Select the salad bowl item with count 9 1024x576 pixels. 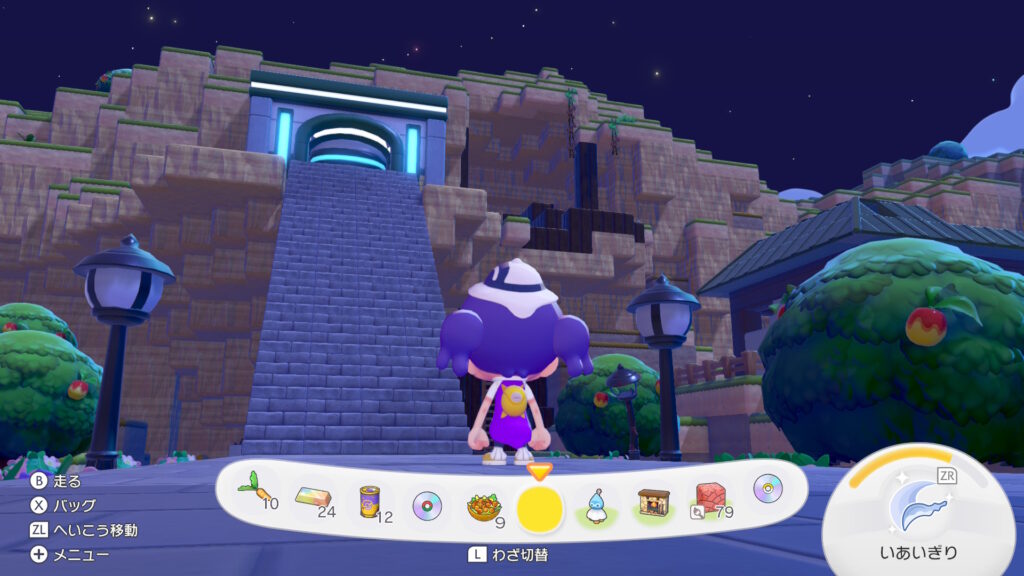[484, 506]
